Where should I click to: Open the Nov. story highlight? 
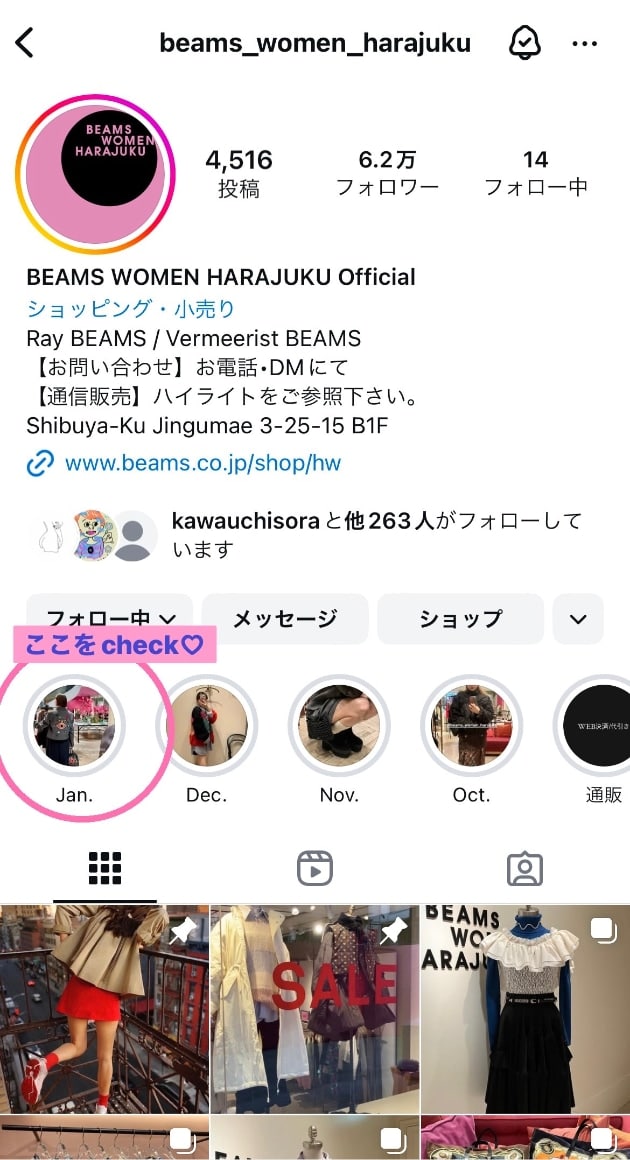pos(339,725)
